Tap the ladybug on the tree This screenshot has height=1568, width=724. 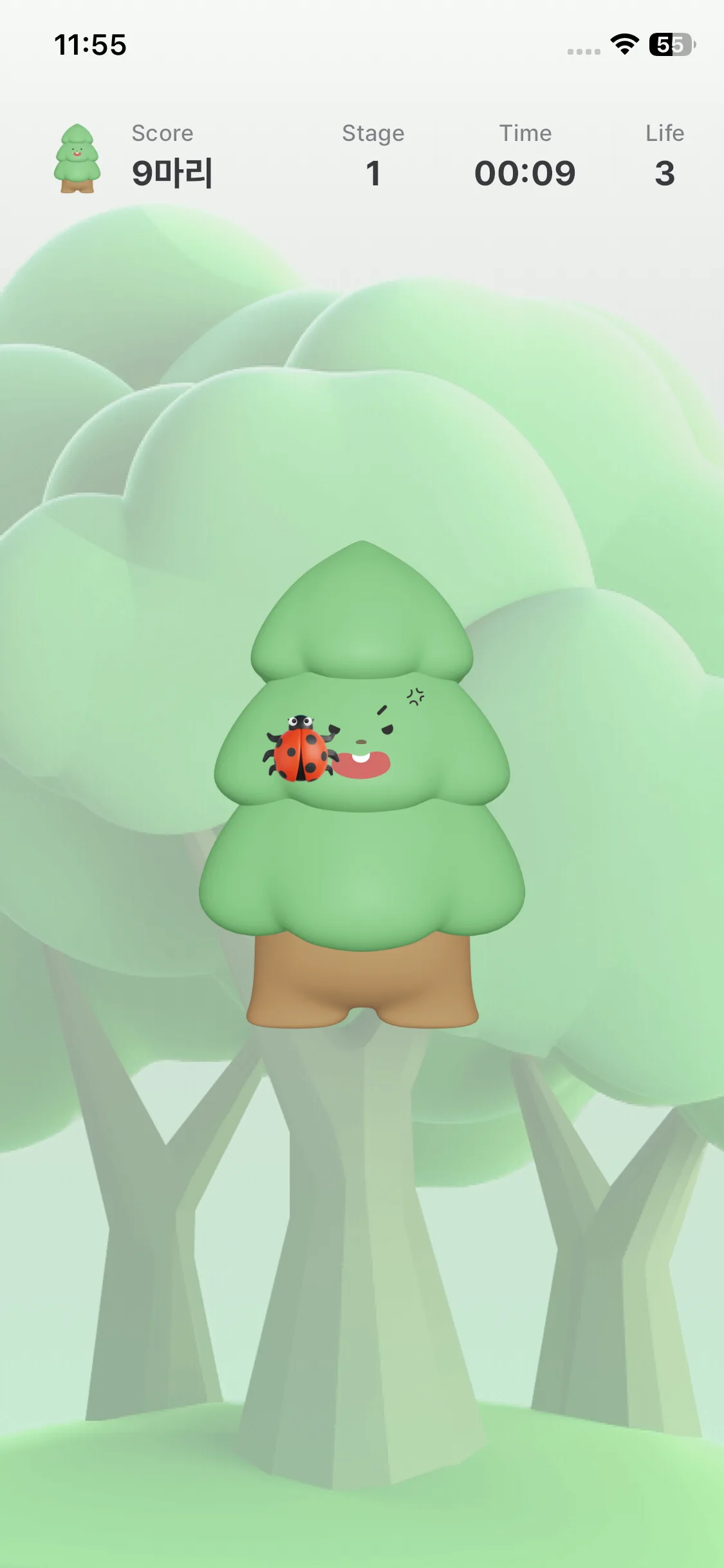pyautogui.click(x=301, y=749)
